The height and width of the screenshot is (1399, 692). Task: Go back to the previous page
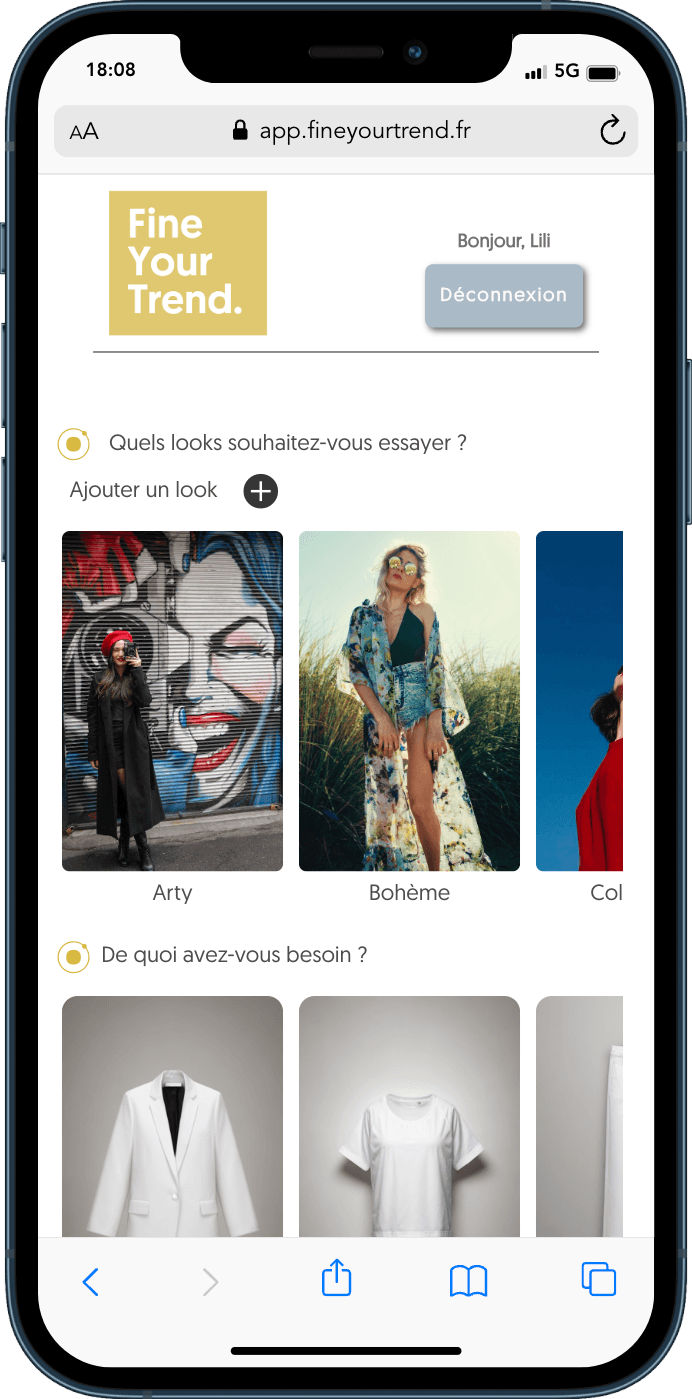coord(91,1281)
